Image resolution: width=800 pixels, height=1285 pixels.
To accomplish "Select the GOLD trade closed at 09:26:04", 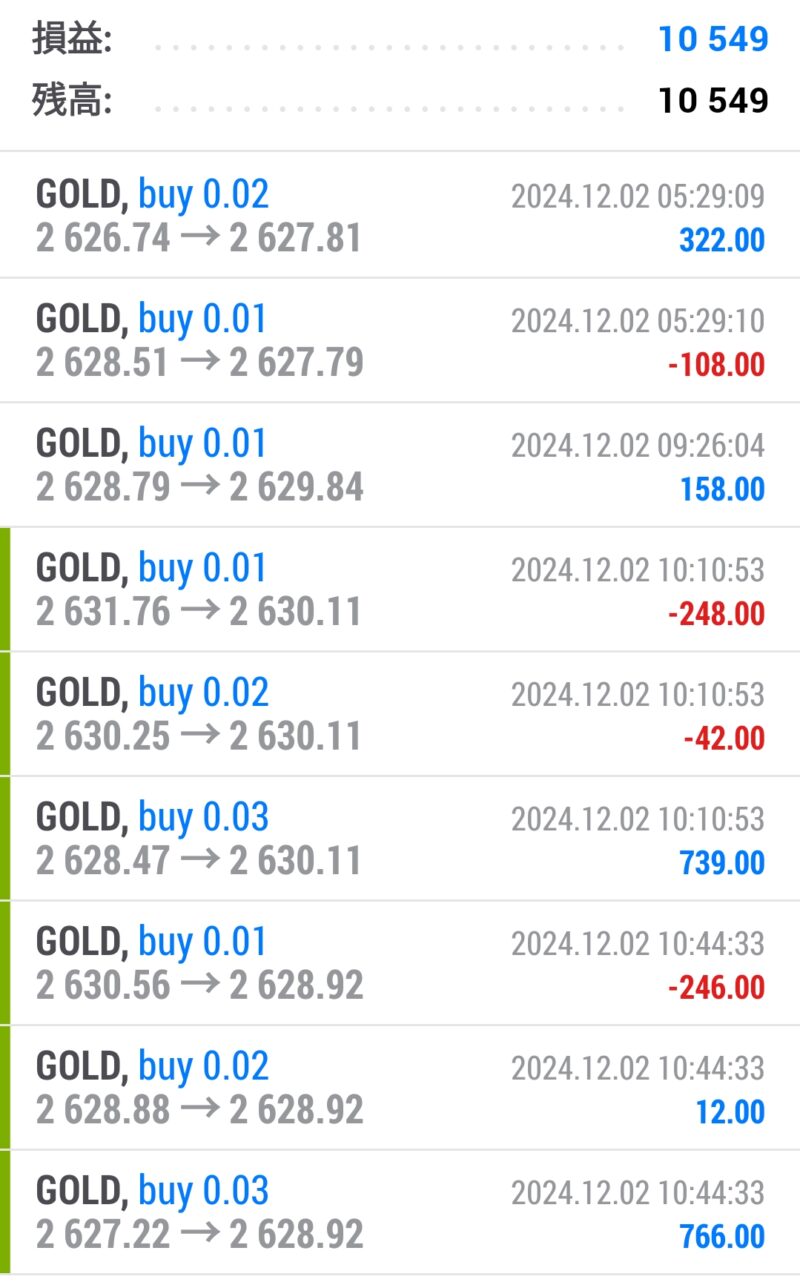I will (400, 465).
